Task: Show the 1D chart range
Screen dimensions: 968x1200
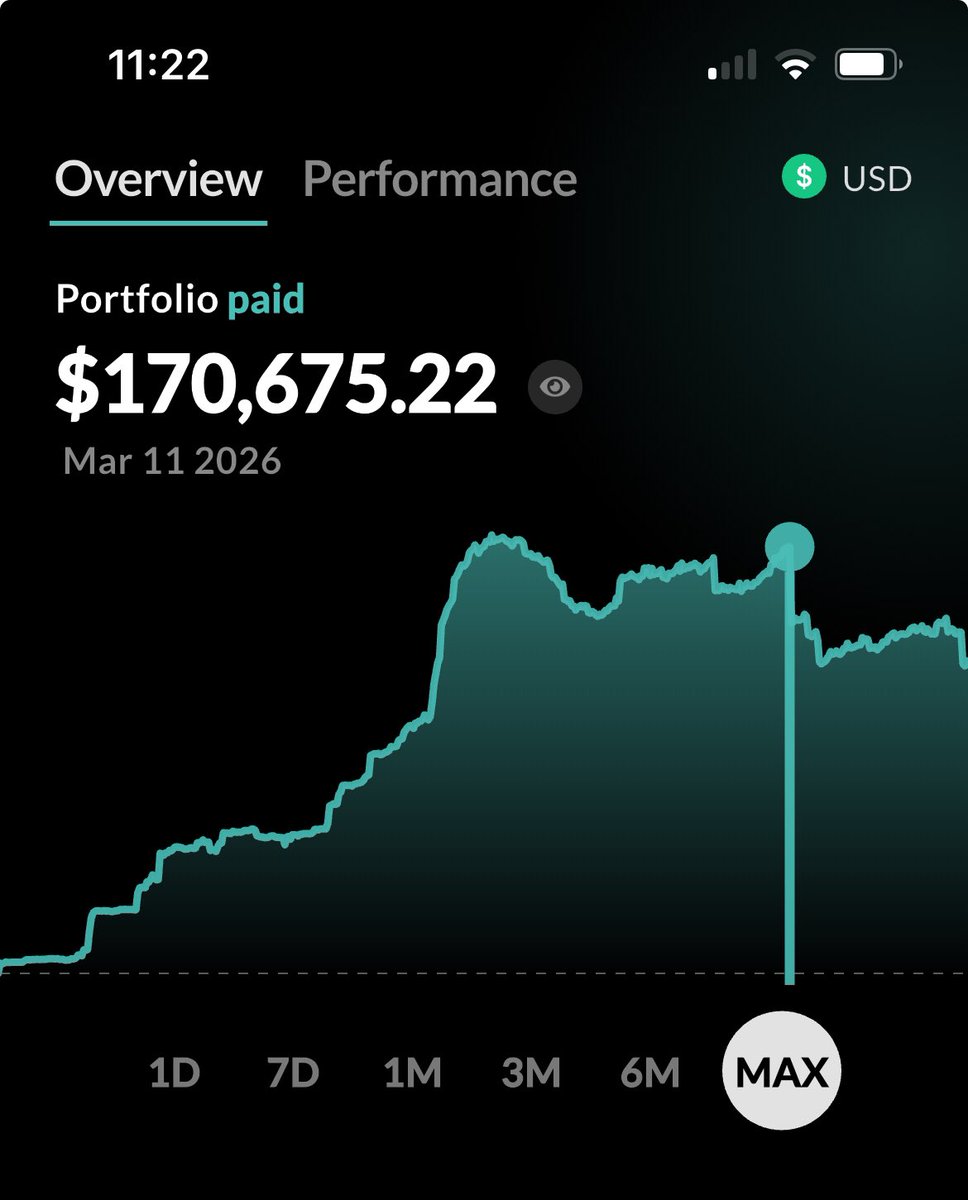Action: 175,1074
